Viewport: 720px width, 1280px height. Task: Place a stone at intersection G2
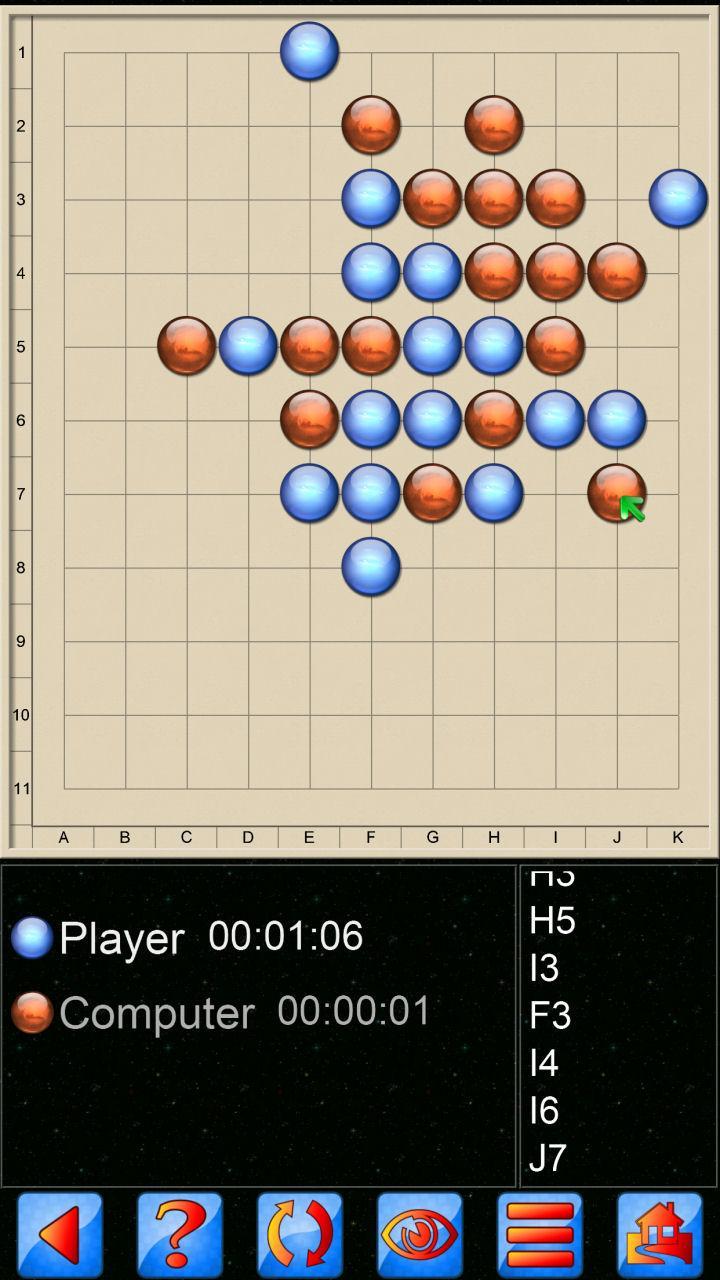pyautogui.click(x=432, y=126)
